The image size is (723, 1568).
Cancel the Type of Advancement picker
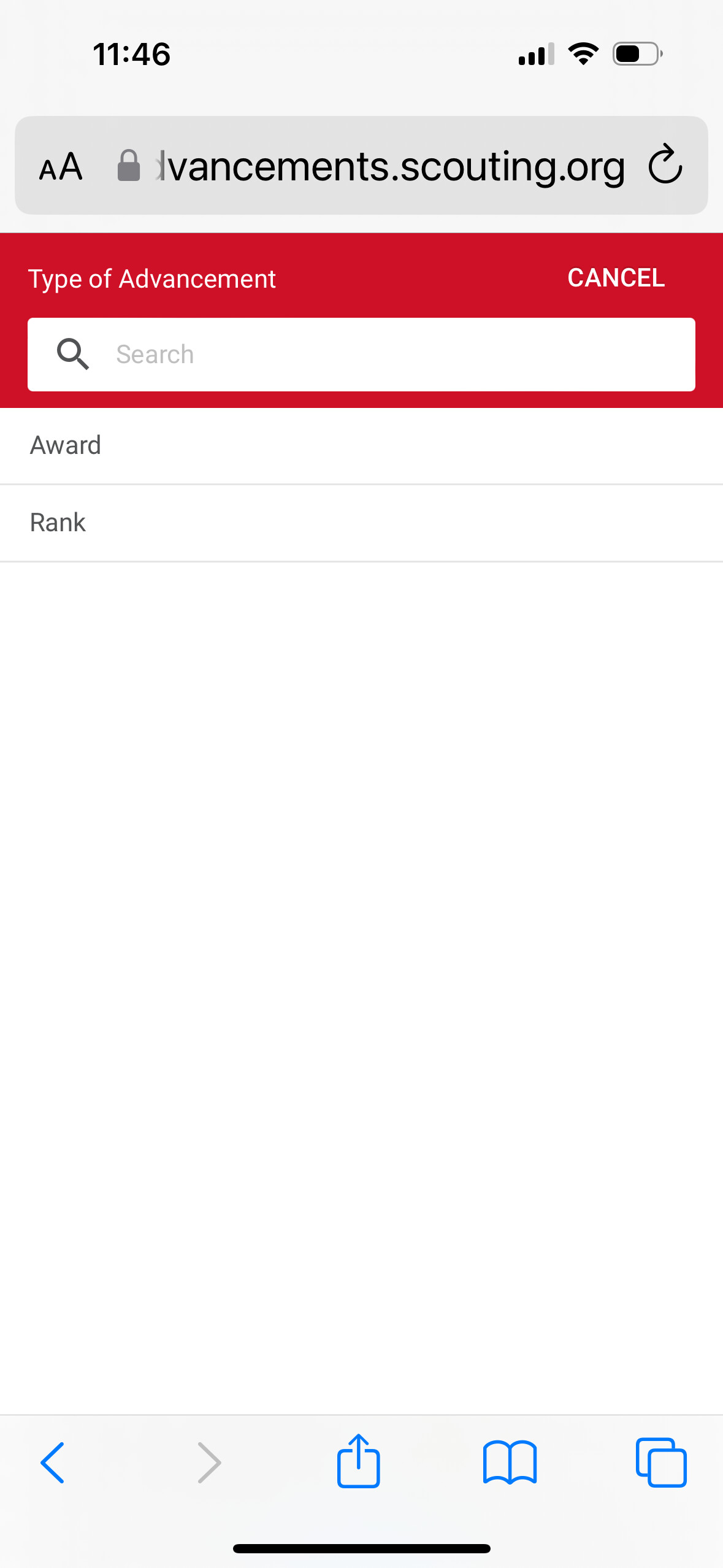coord(616,278)
